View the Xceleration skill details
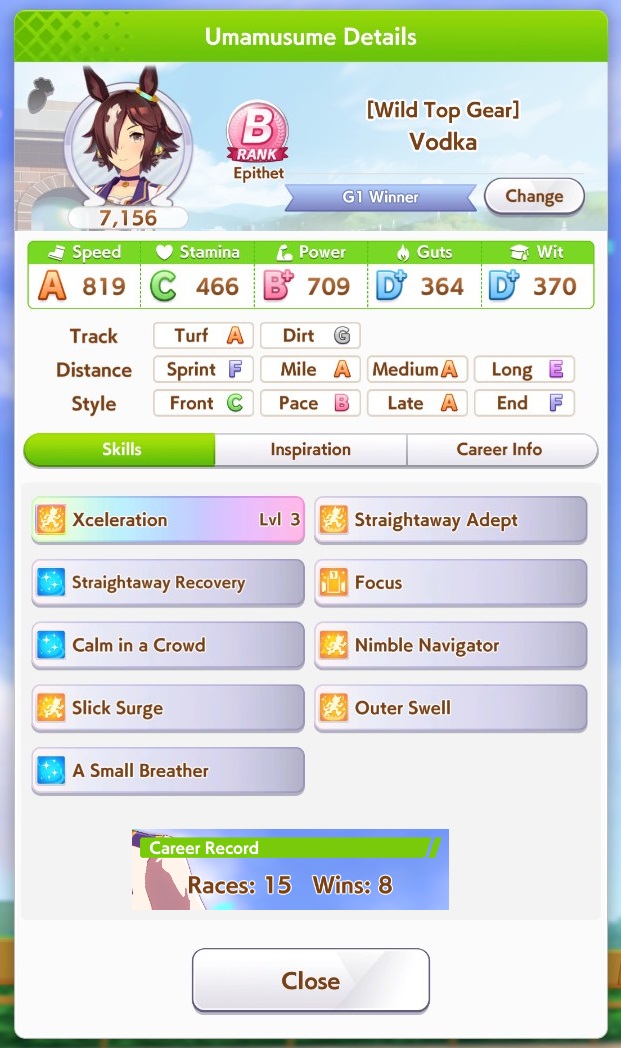Viewport: 621px width, 1048px height. (168, 520)
